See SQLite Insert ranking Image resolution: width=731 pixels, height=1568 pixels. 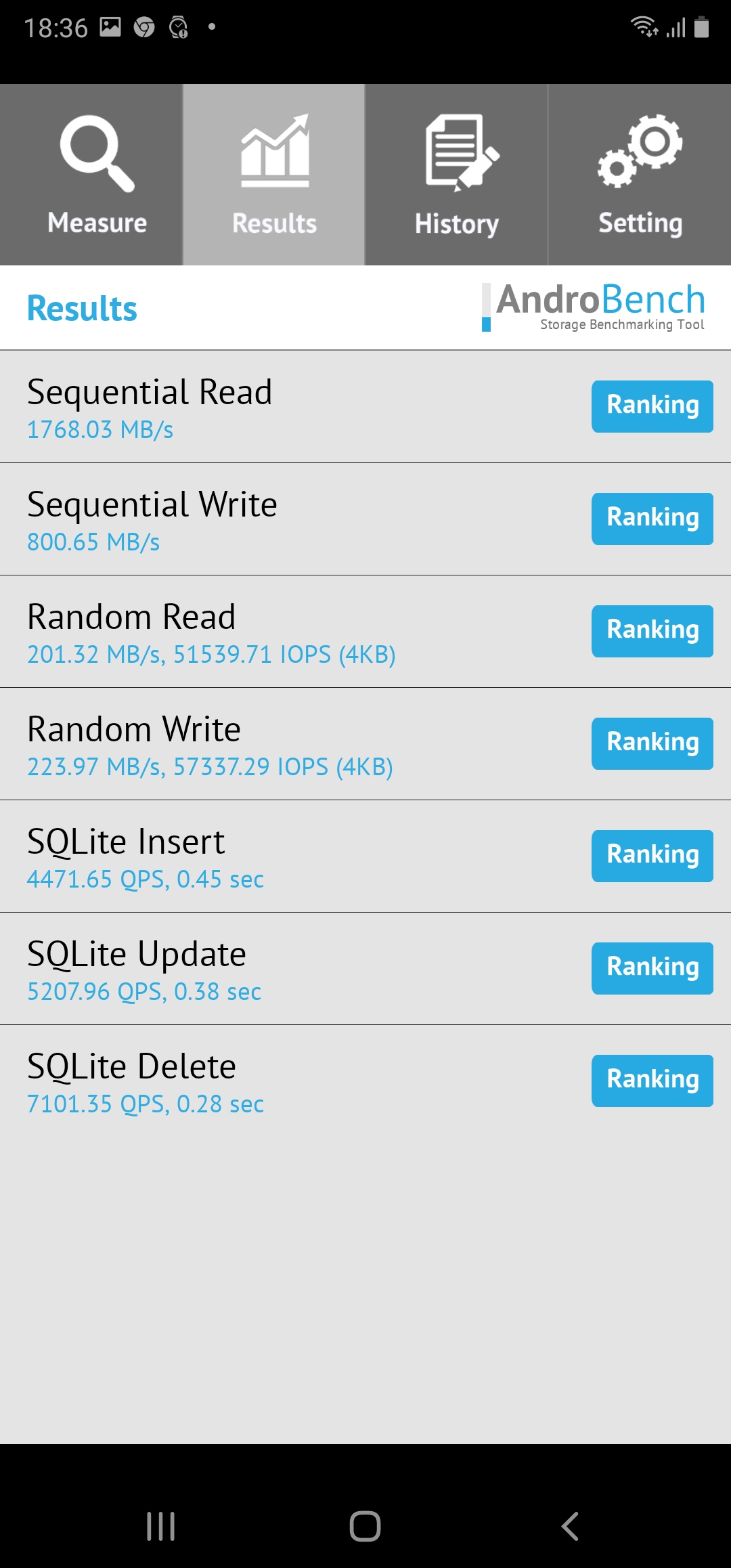(652, 856)
